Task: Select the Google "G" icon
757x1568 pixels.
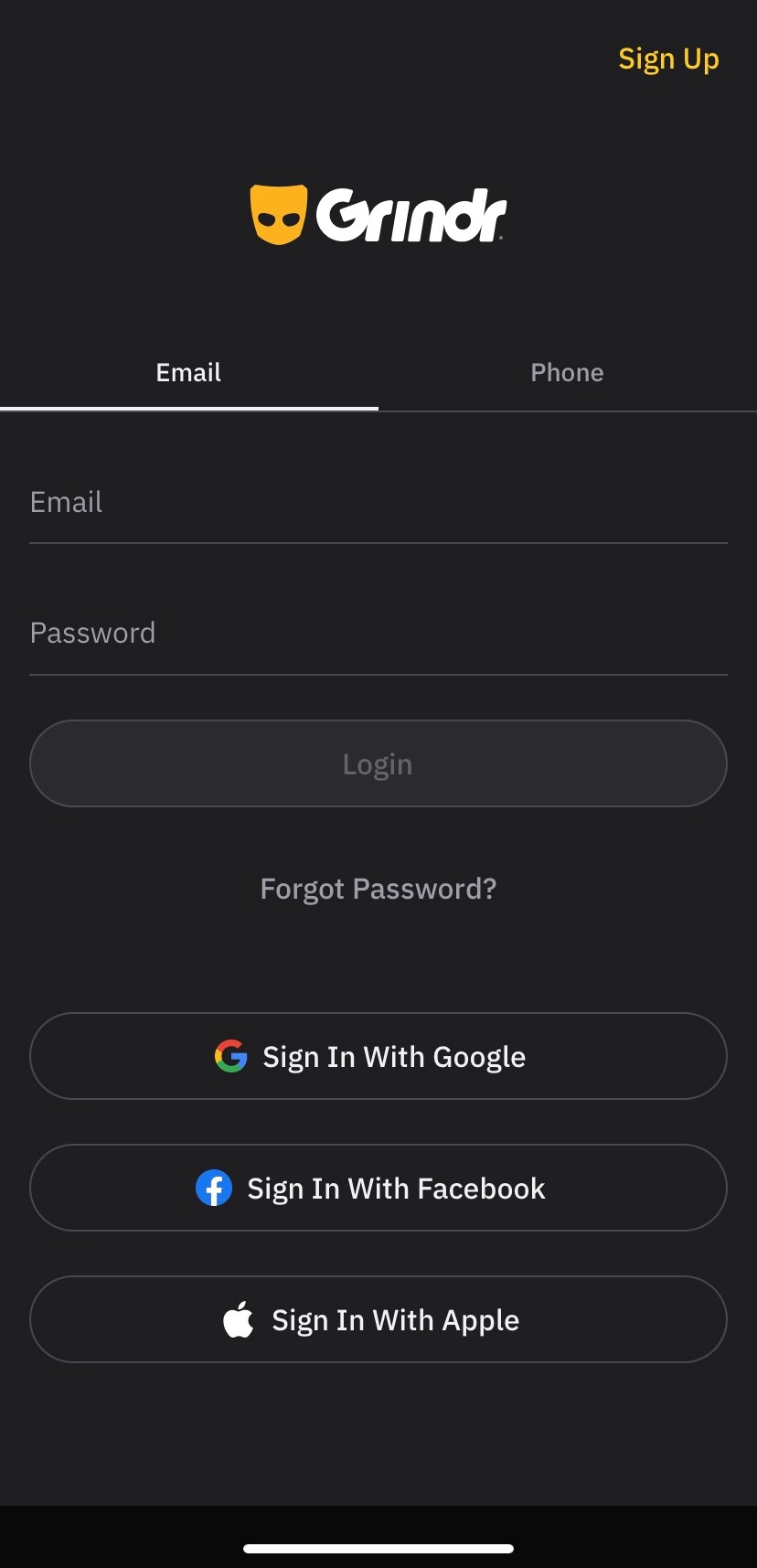Action: pos(230,1056)
